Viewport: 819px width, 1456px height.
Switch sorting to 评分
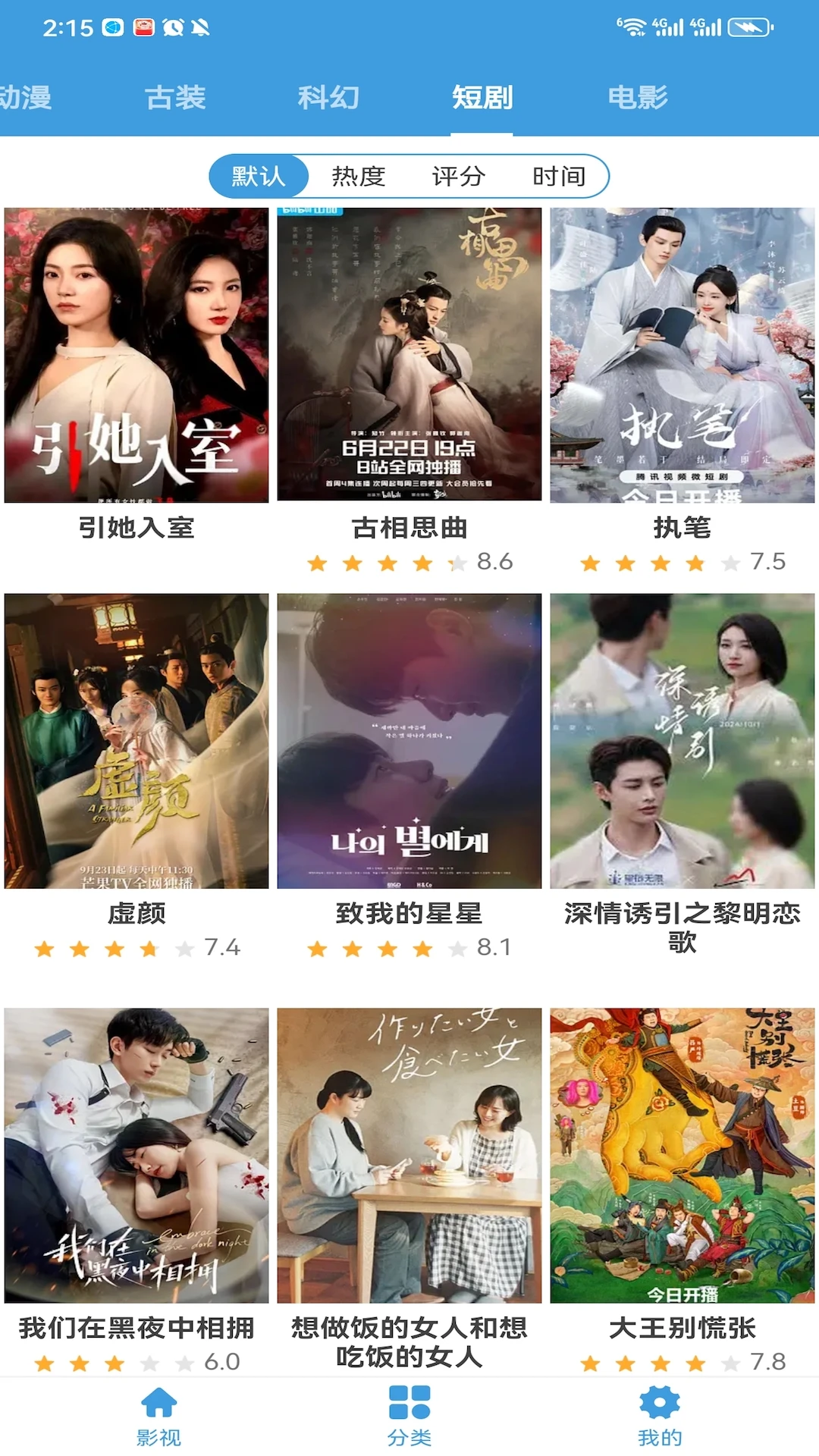(x=458, y=175)
